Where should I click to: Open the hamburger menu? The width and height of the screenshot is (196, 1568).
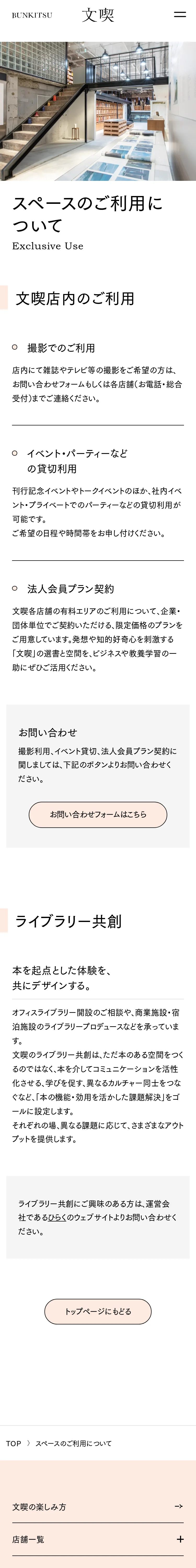pos(180,15)
